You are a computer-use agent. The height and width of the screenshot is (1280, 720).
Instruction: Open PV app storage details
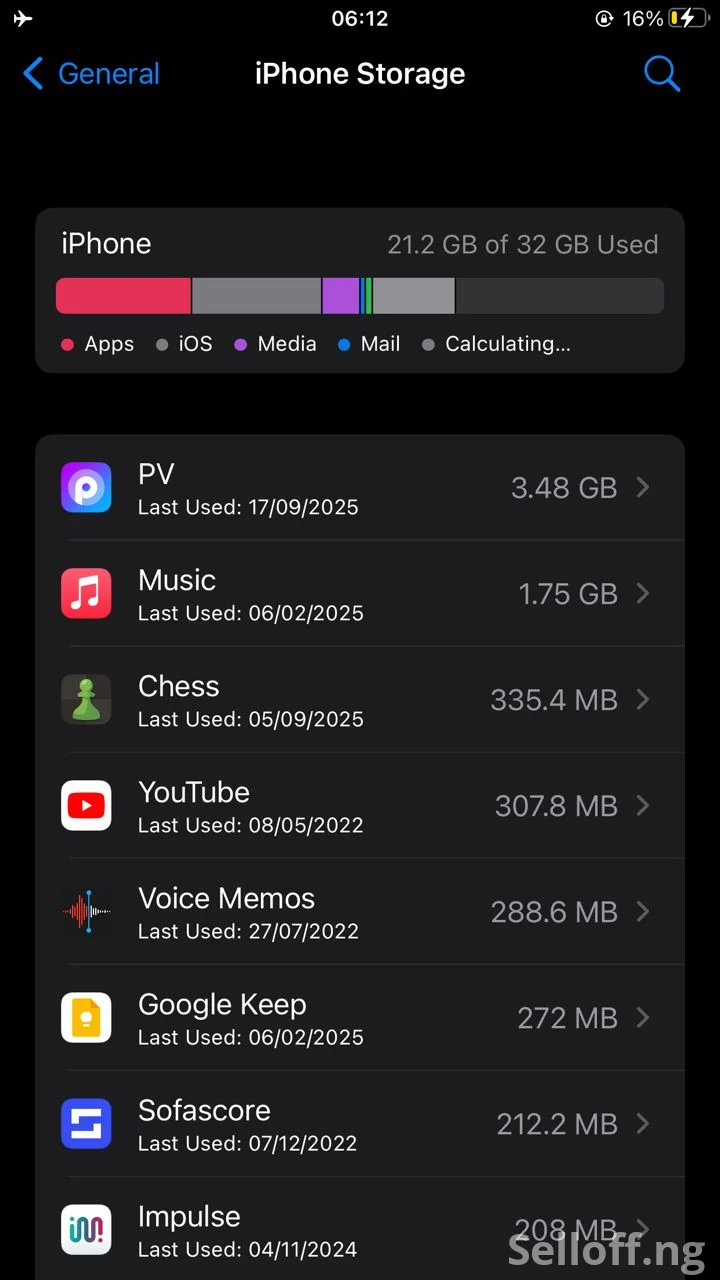point(360,488)
